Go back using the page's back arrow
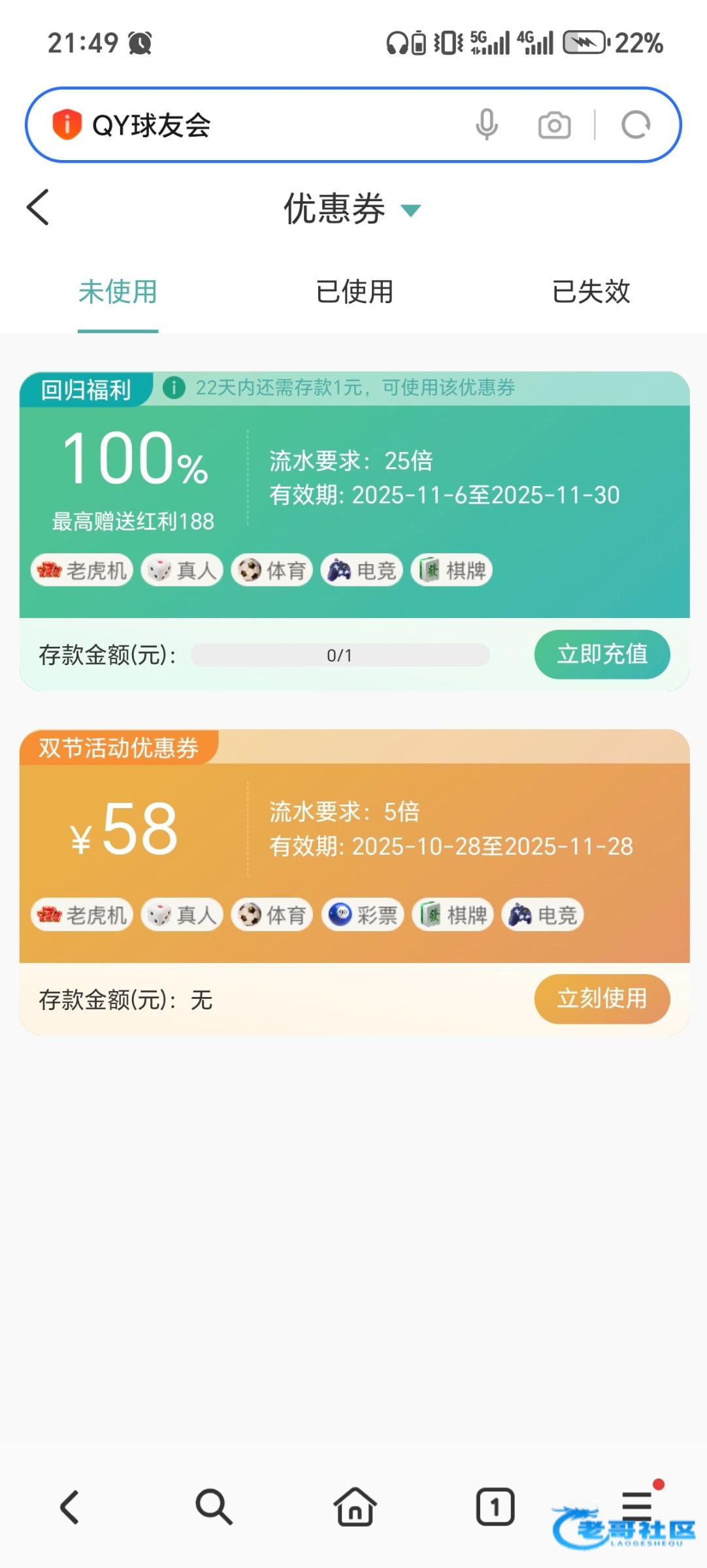This screenshot has height=1568, width=707. (x=38, y=208)
